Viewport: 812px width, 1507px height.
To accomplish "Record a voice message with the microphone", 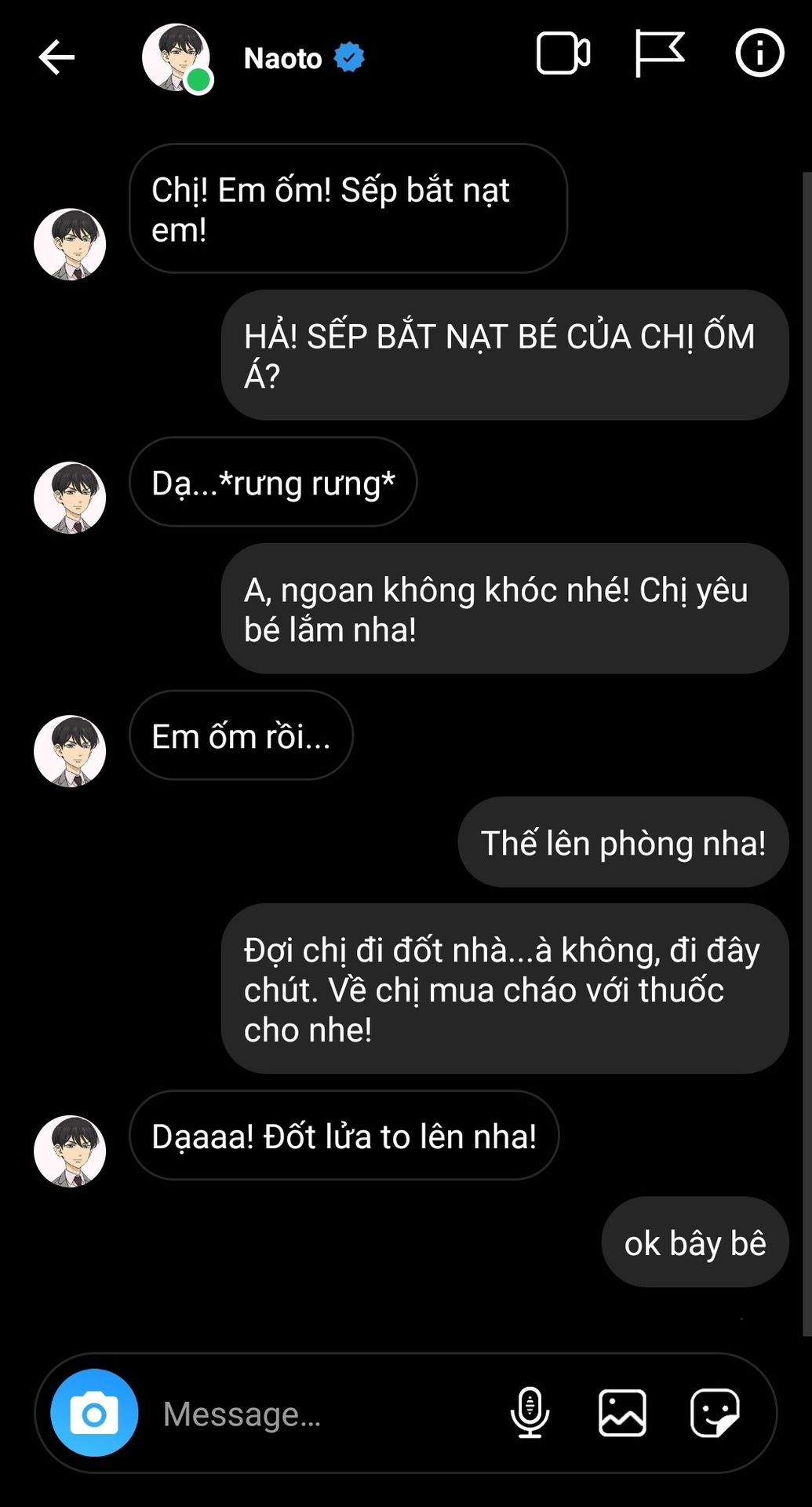I will 530,1413.
